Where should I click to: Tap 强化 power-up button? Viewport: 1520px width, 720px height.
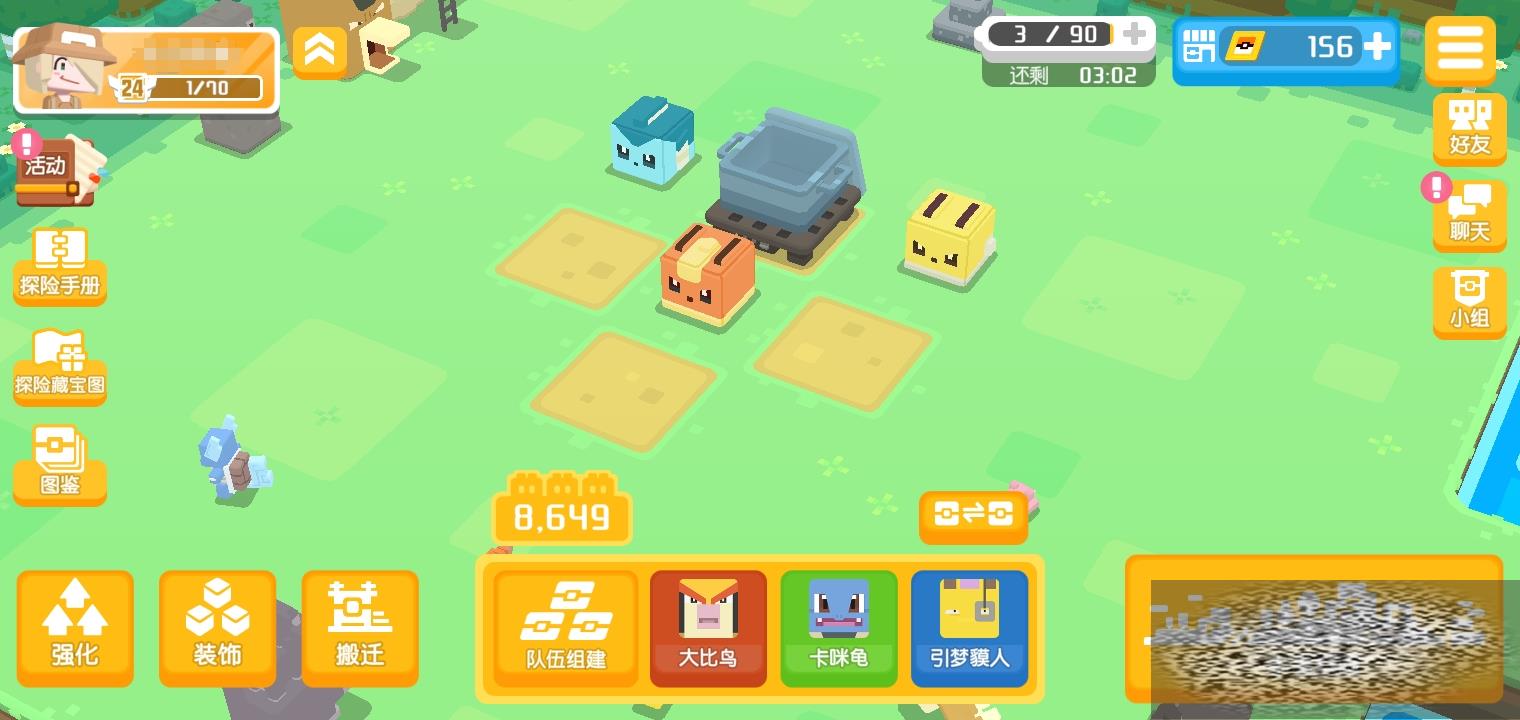pyautogui.click(x=75, y=627)
